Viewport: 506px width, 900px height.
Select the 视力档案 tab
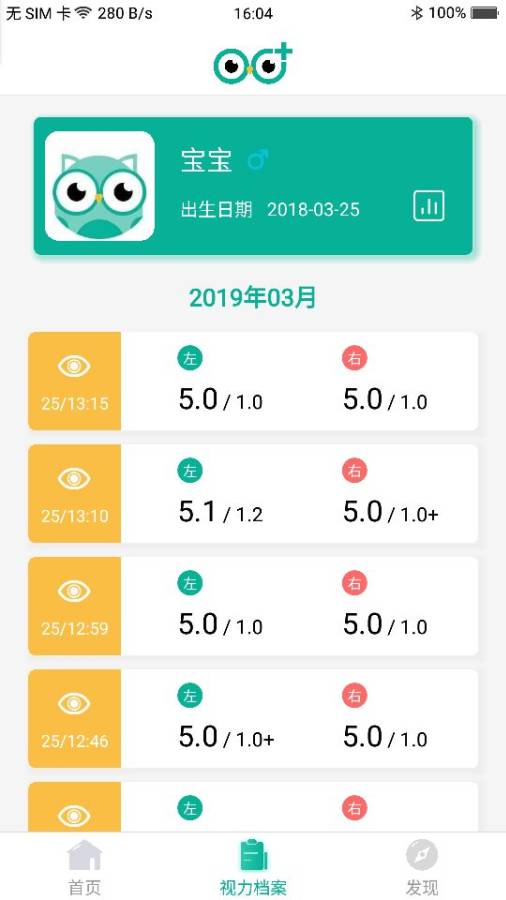tap(253, 867)
